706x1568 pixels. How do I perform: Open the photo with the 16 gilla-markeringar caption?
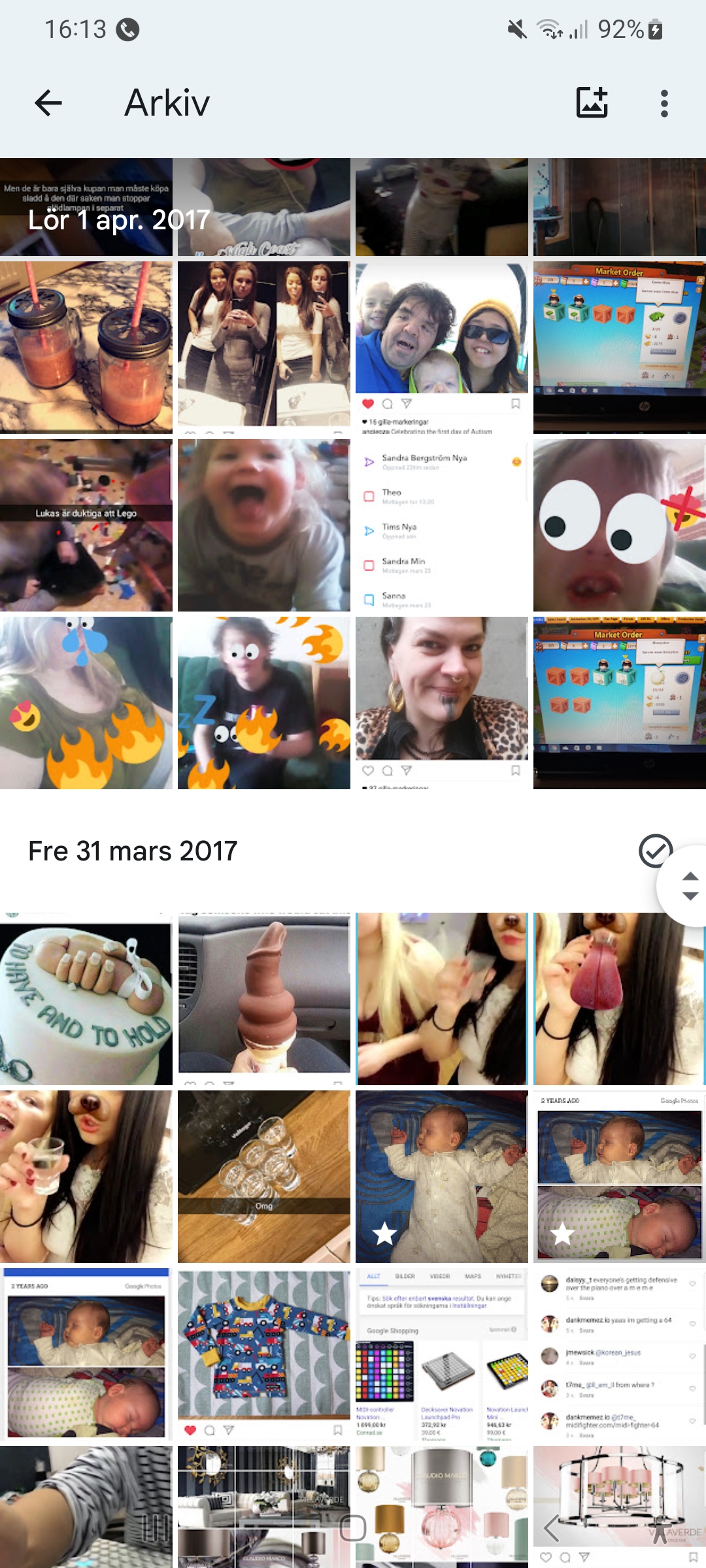coord(442,348)
